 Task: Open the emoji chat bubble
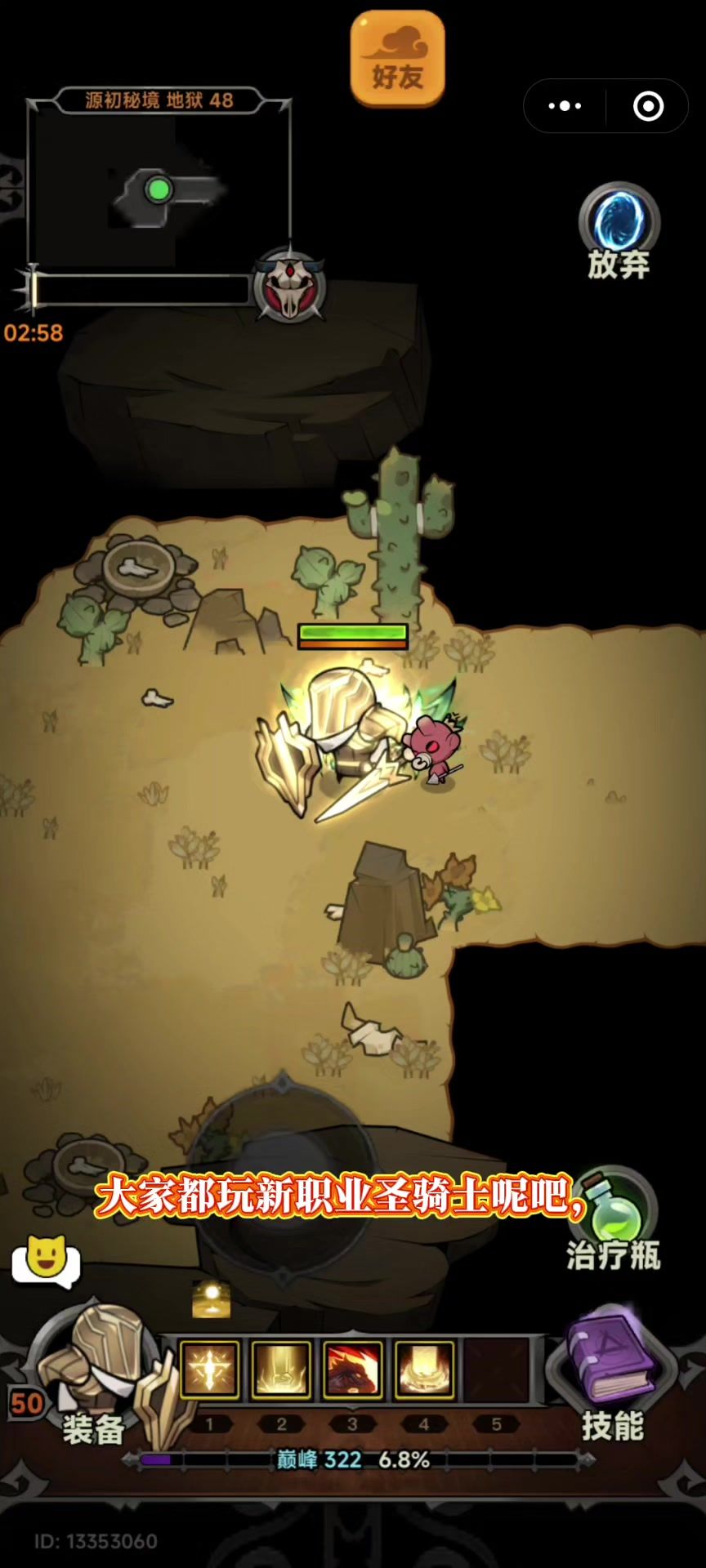point(47,1262)
